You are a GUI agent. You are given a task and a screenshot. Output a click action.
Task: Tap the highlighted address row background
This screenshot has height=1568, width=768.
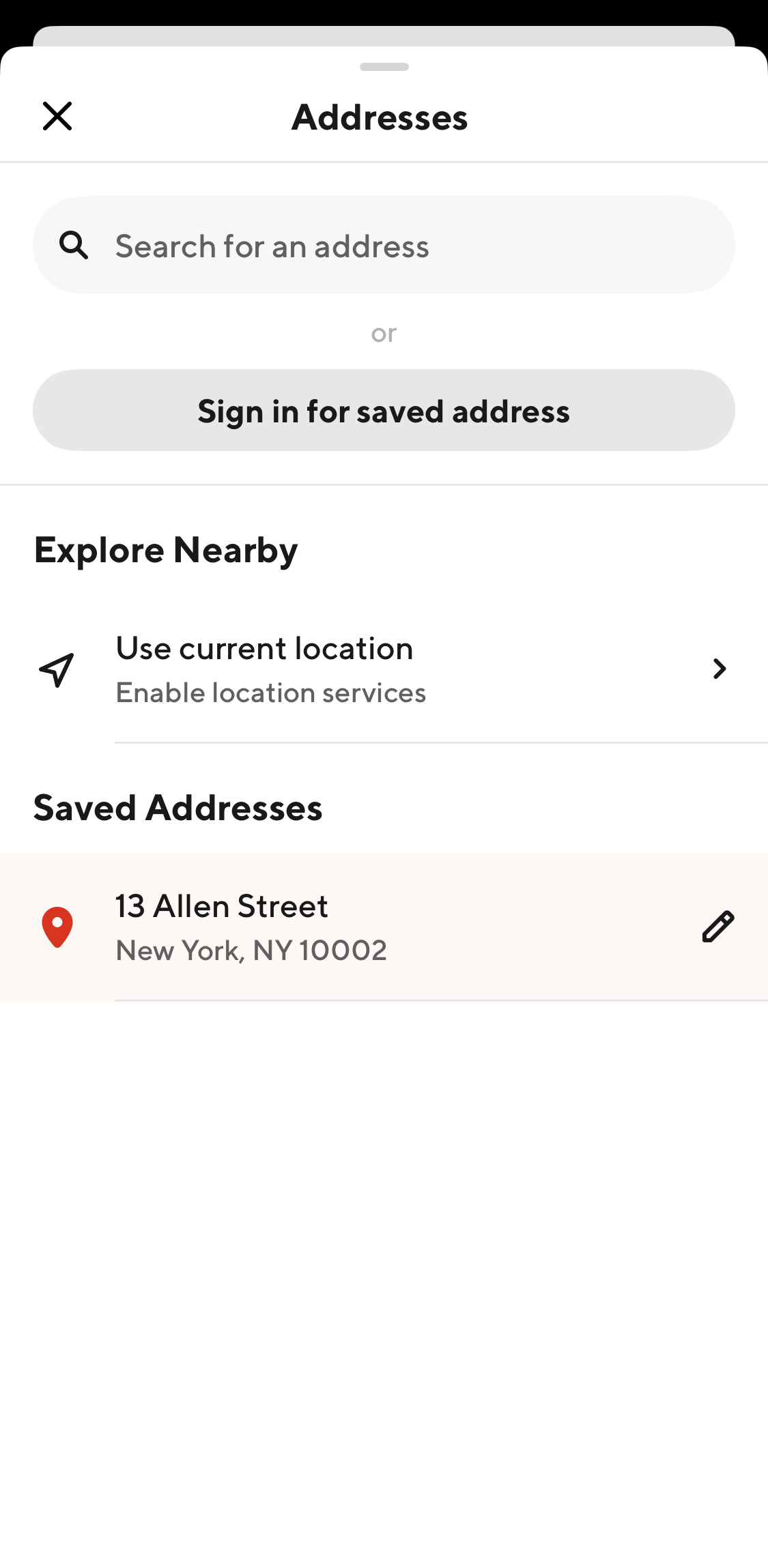(384, 926)
